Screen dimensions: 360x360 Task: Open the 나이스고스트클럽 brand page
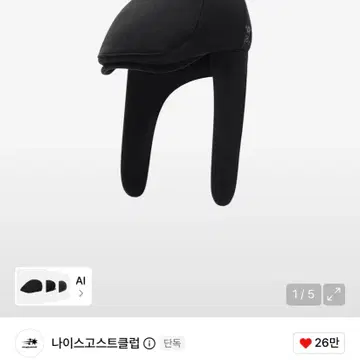(x=95, y=343)
